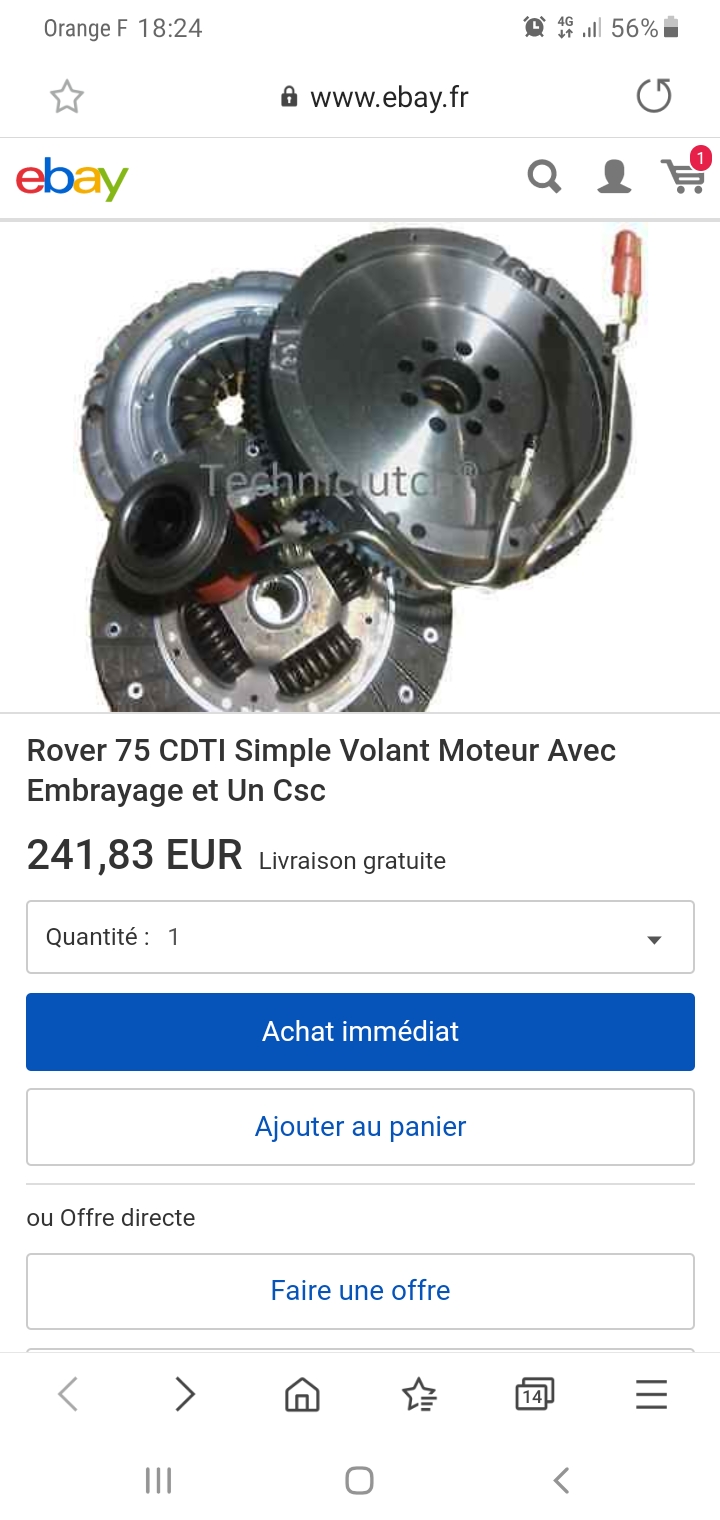The height and width of the screenshot is (1520, 720).
Task: Open the eBay home logo
Action: coord(72,178)
